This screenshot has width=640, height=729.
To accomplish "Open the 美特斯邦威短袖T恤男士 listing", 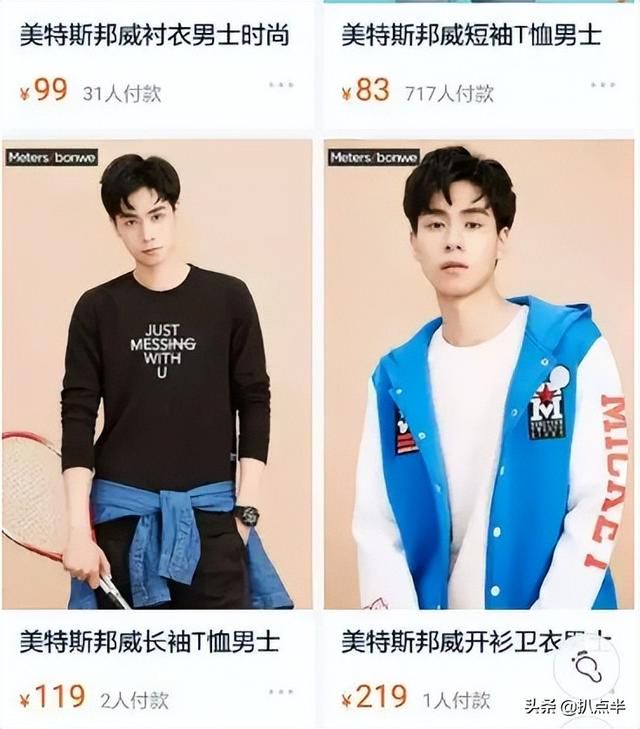I will 471,36.
